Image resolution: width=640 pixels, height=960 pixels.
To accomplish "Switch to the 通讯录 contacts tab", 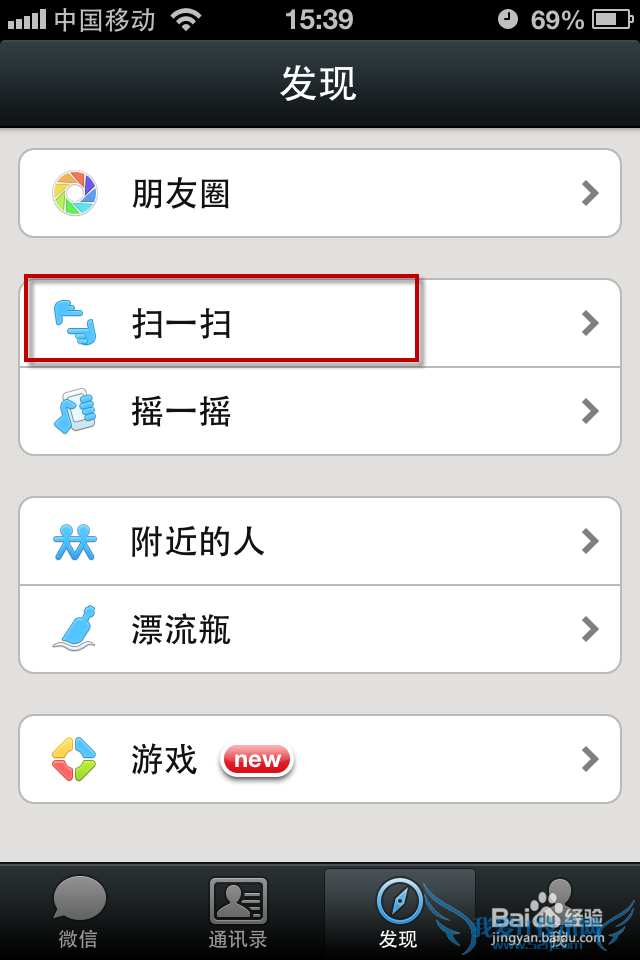I will pos(238,911).
